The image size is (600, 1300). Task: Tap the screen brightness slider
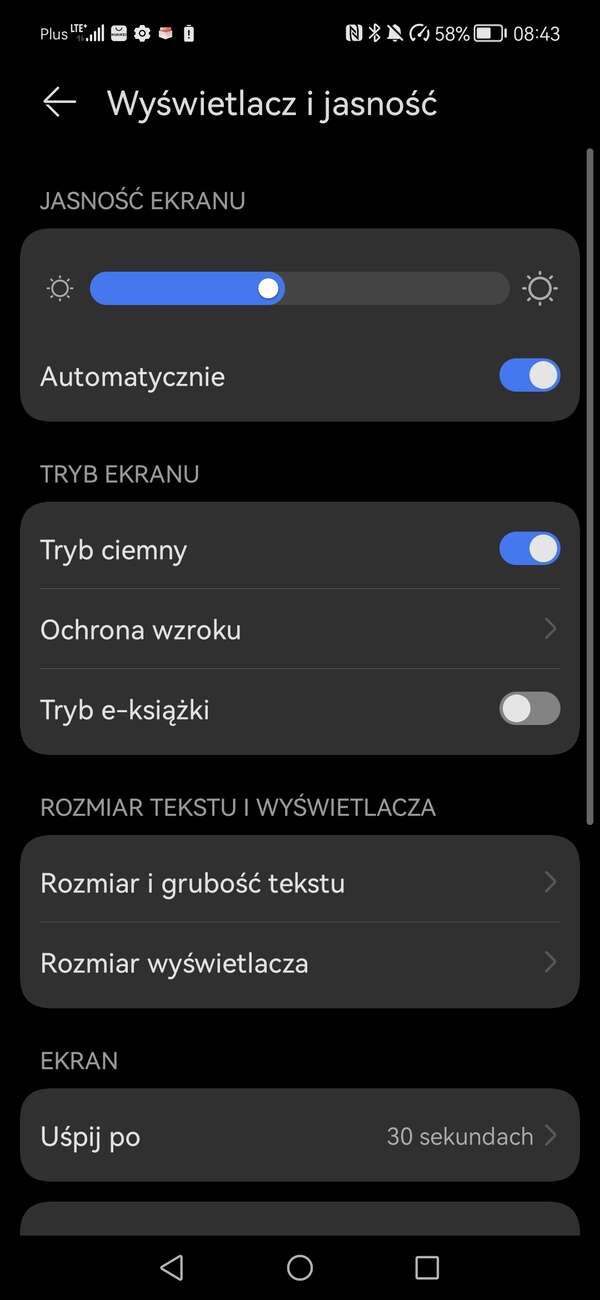click(299, 289)
